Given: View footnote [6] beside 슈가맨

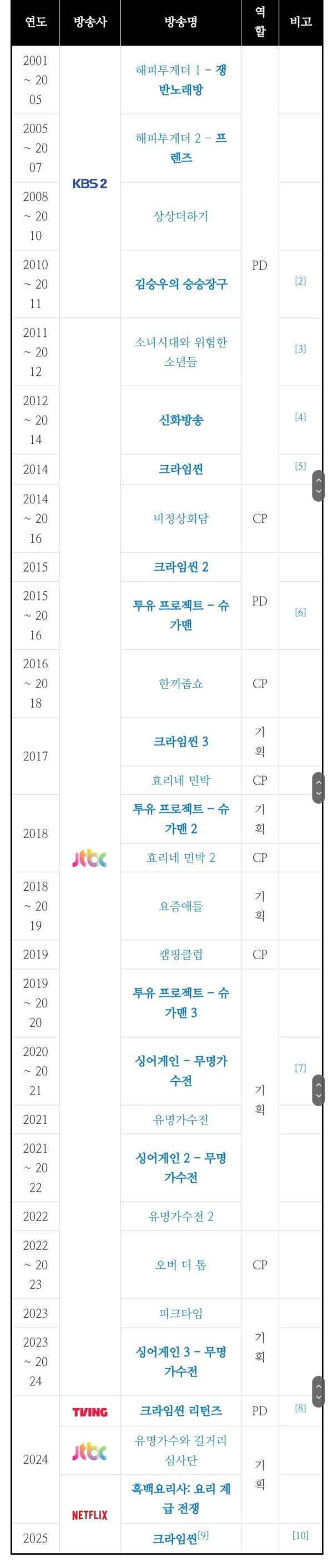Looking at the screenshot, I should click(300, 612).
